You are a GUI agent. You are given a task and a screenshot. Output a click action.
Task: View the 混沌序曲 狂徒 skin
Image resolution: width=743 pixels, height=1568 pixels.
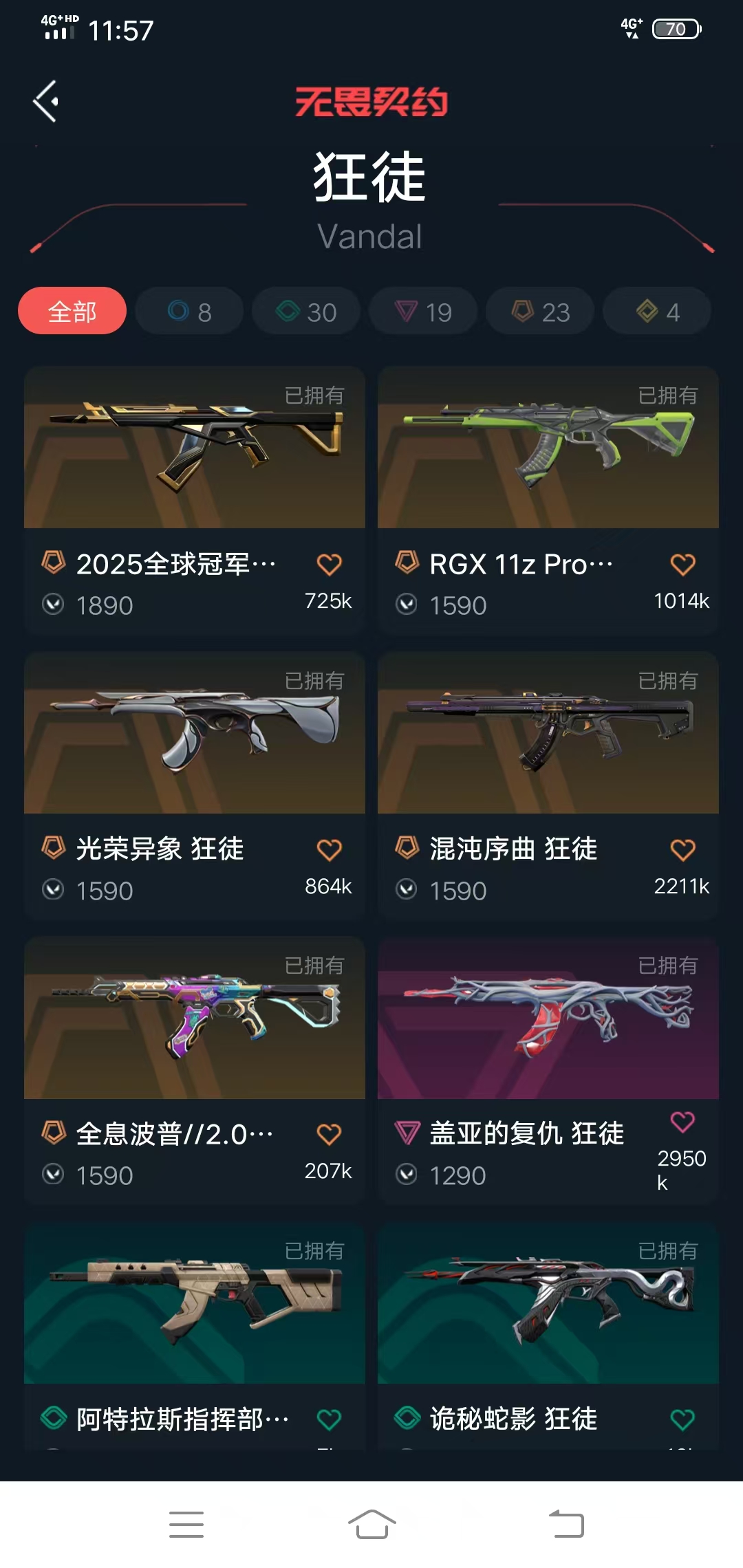point(548,733)
